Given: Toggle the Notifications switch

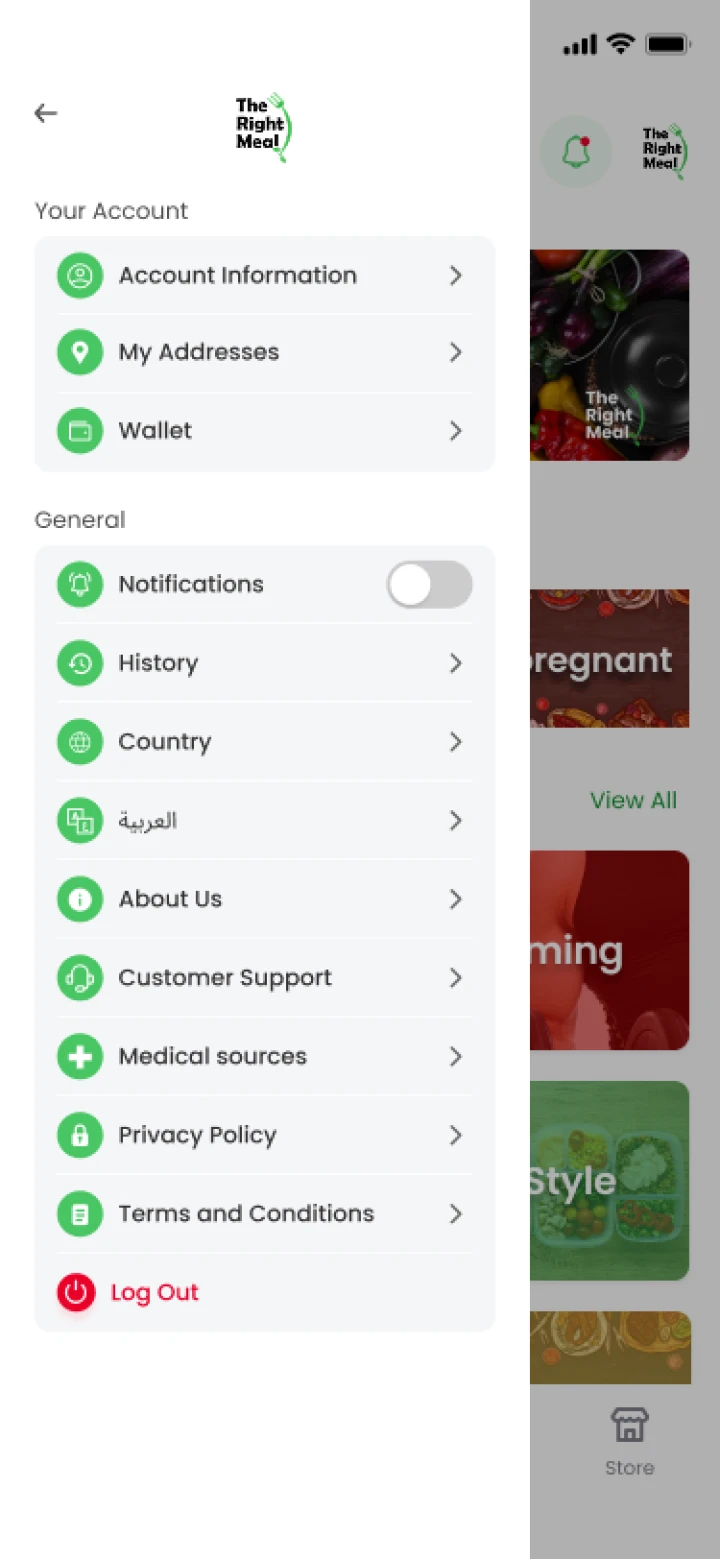Looking at the screenshot, I should pyautogui.click(x=429, y=585).
